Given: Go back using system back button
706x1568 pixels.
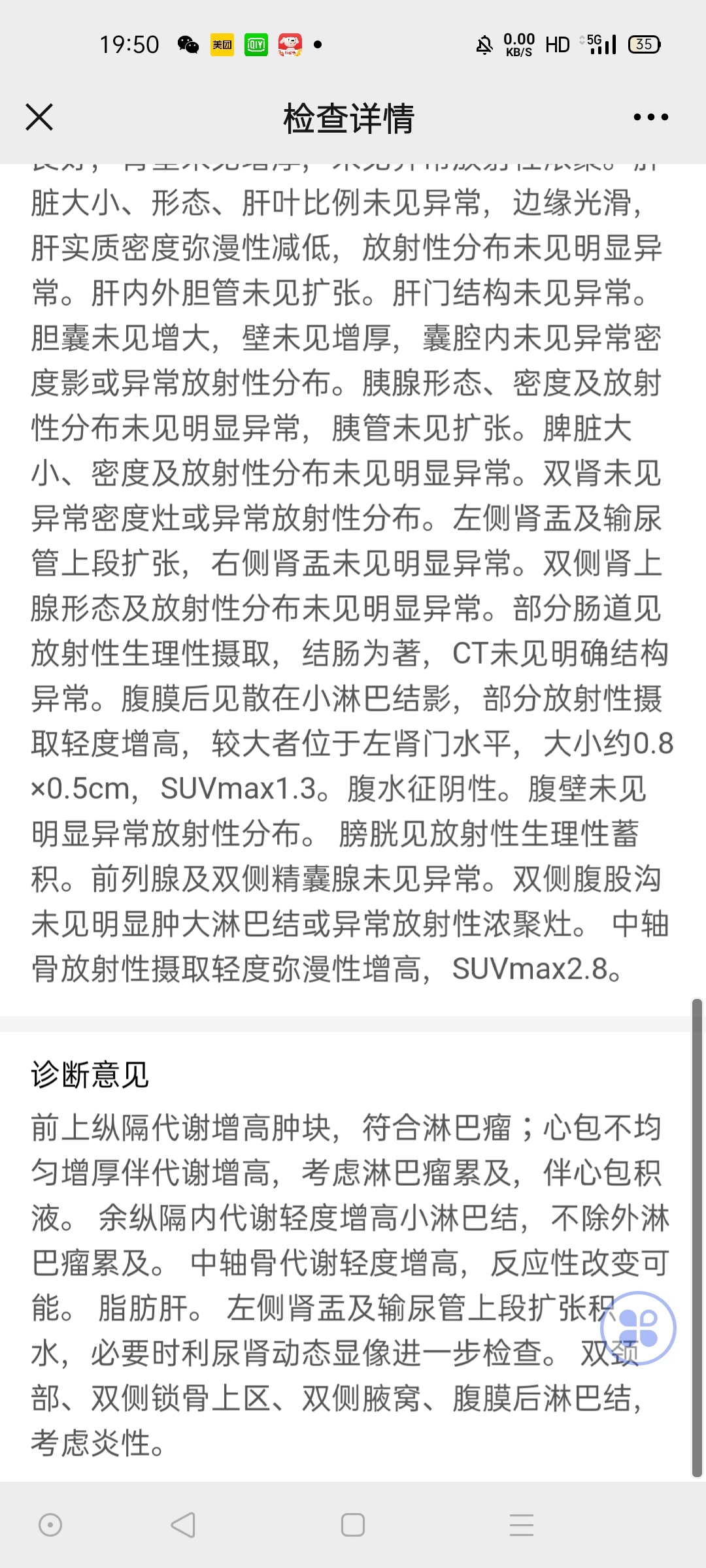Looking at the screenshot, I should (183, 1525).
